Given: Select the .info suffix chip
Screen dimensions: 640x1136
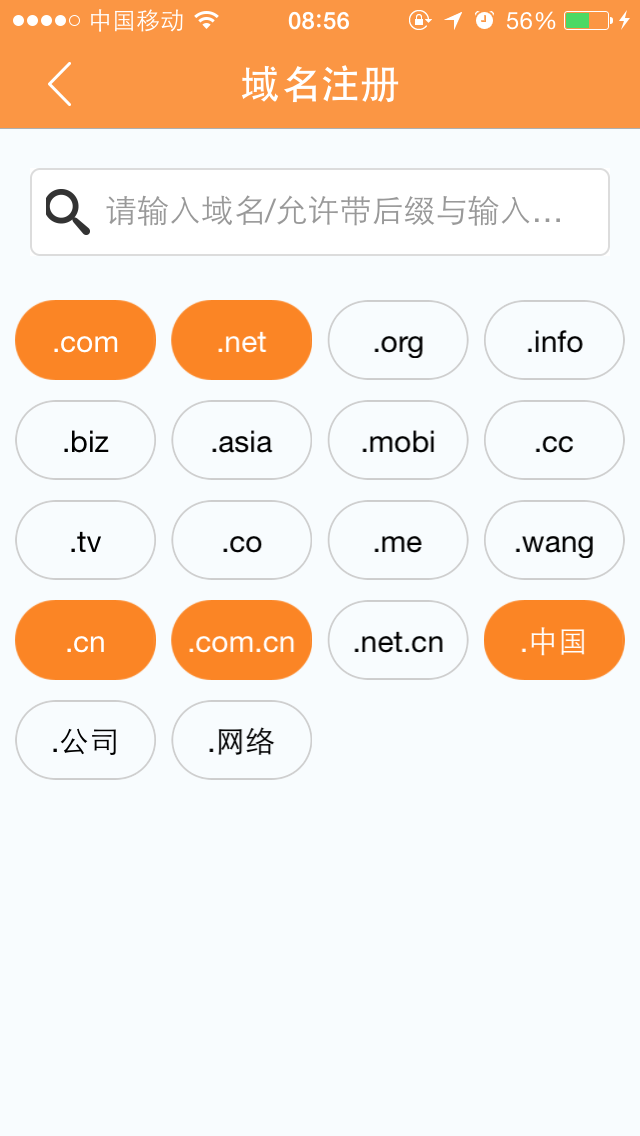Looking at the screenshot, I should coord(554,341).
